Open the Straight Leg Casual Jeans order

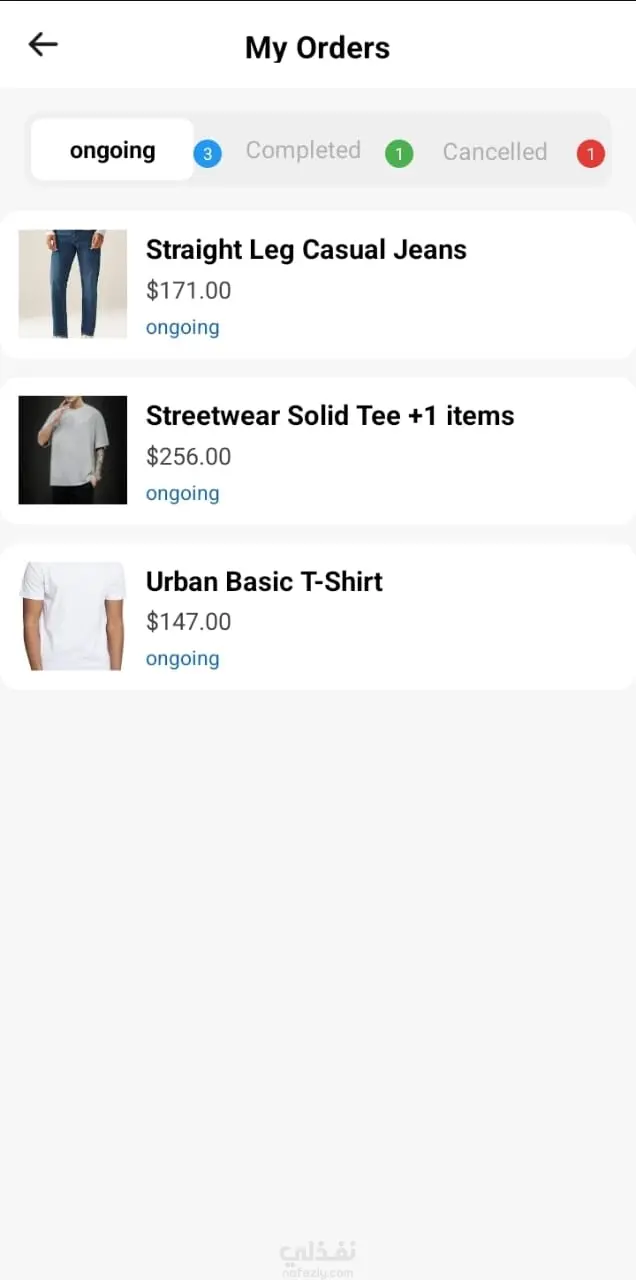pos(318,285)
